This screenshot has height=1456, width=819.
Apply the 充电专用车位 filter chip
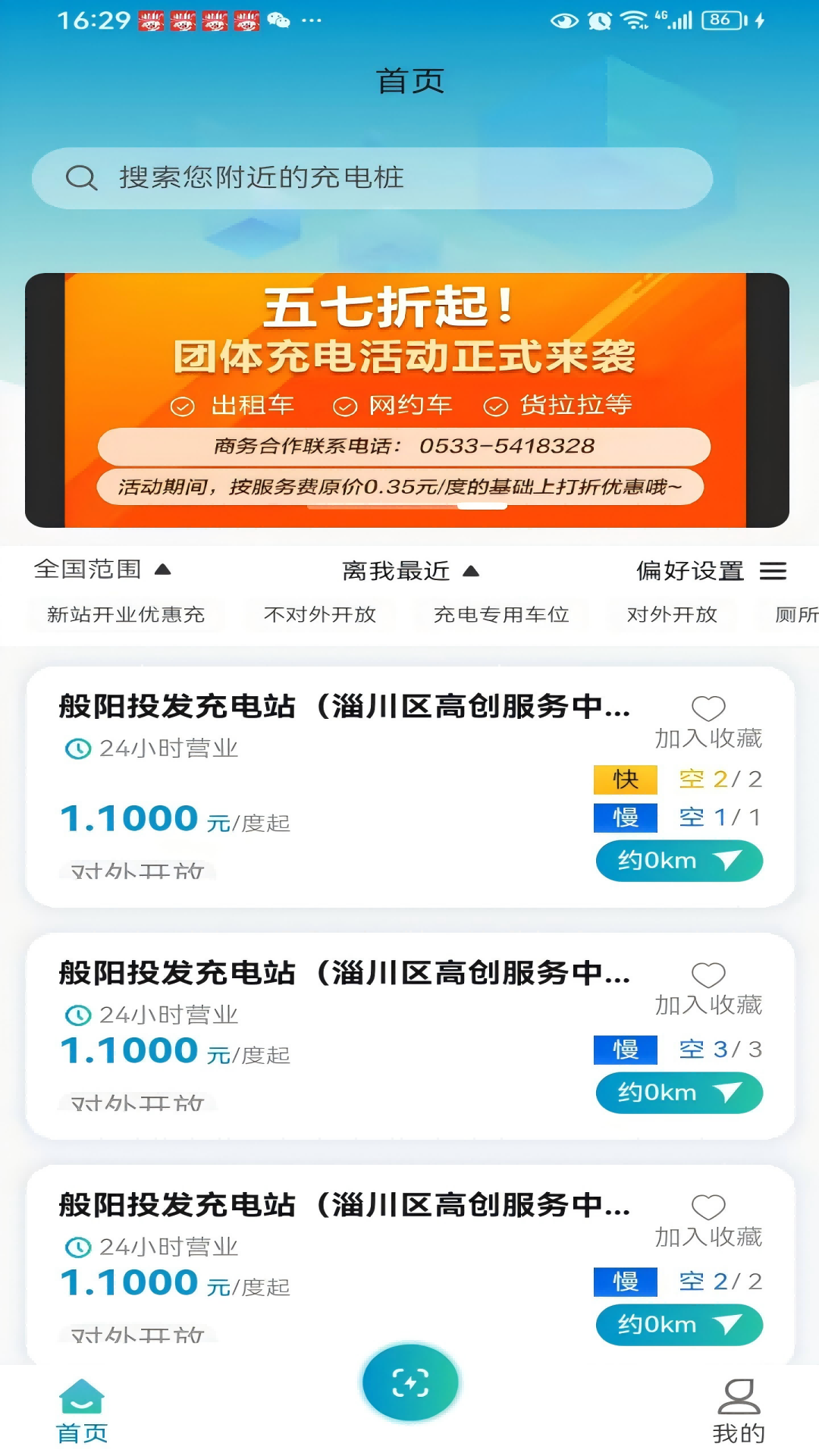pos(501,614)
